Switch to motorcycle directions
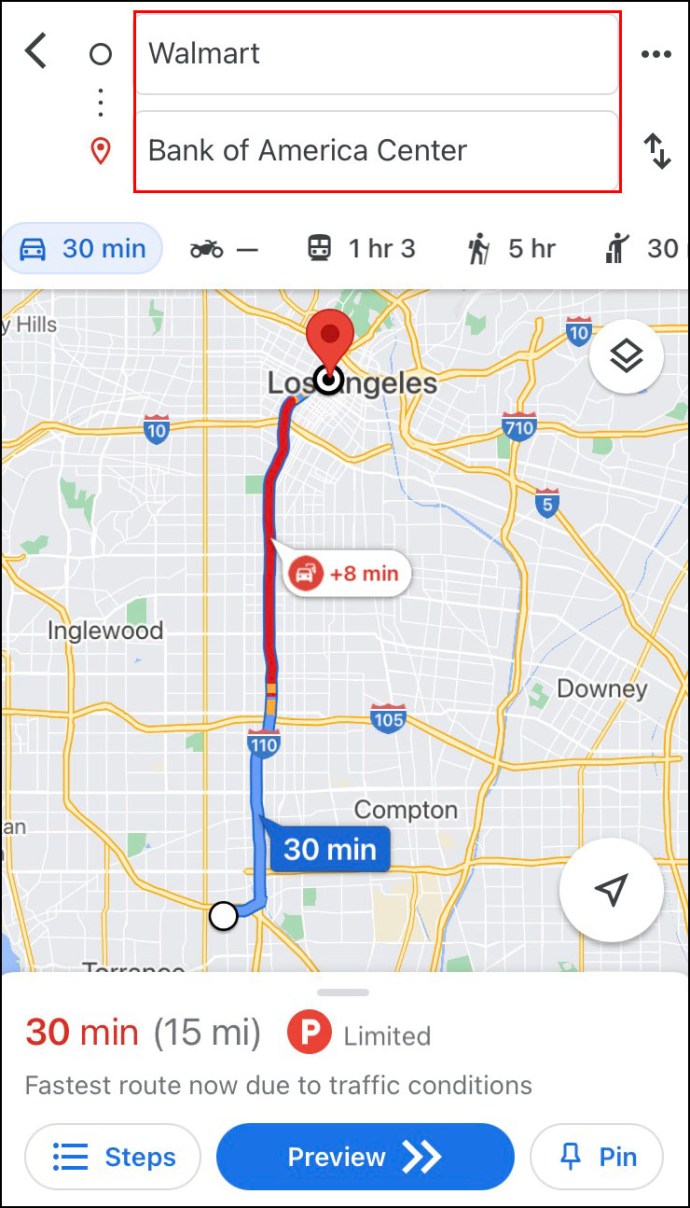The image size is (690, 1208). [x=224, y=248]
